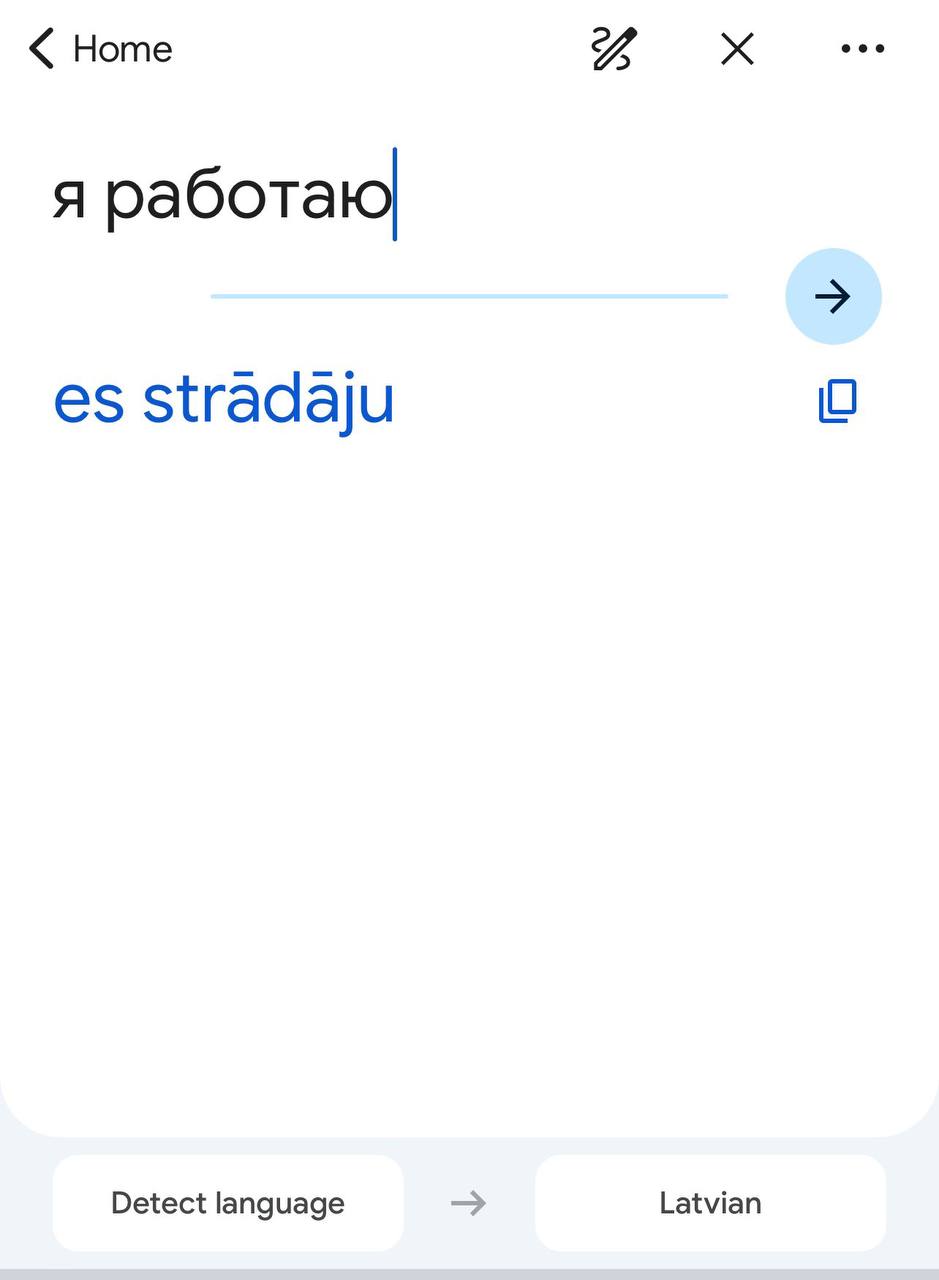Submit translation with the arrow button
The width and height of the screenshot is (939, 1280).
(x=832, y=296)
